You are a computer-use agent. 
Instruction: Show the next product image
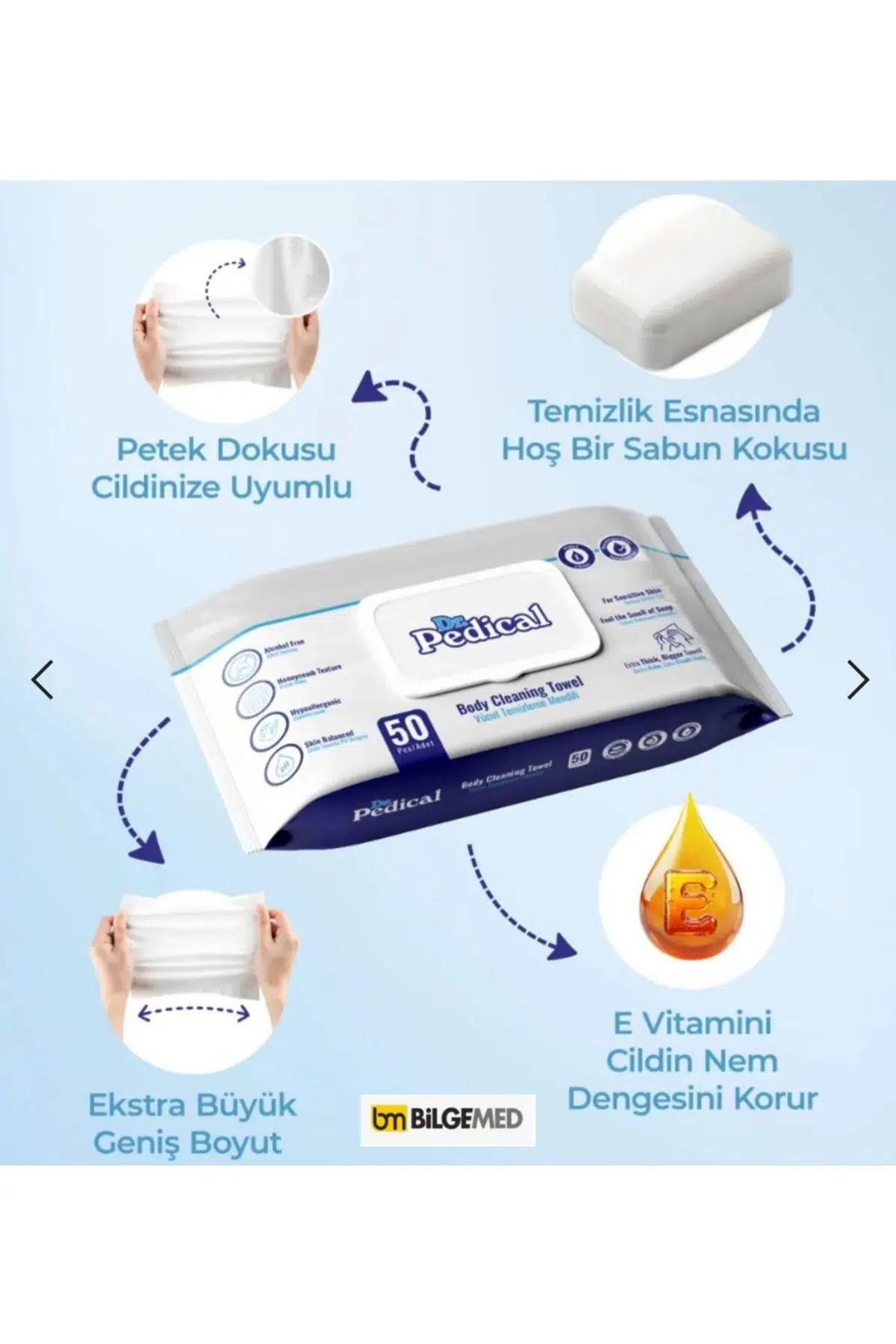tap(859, 679)
